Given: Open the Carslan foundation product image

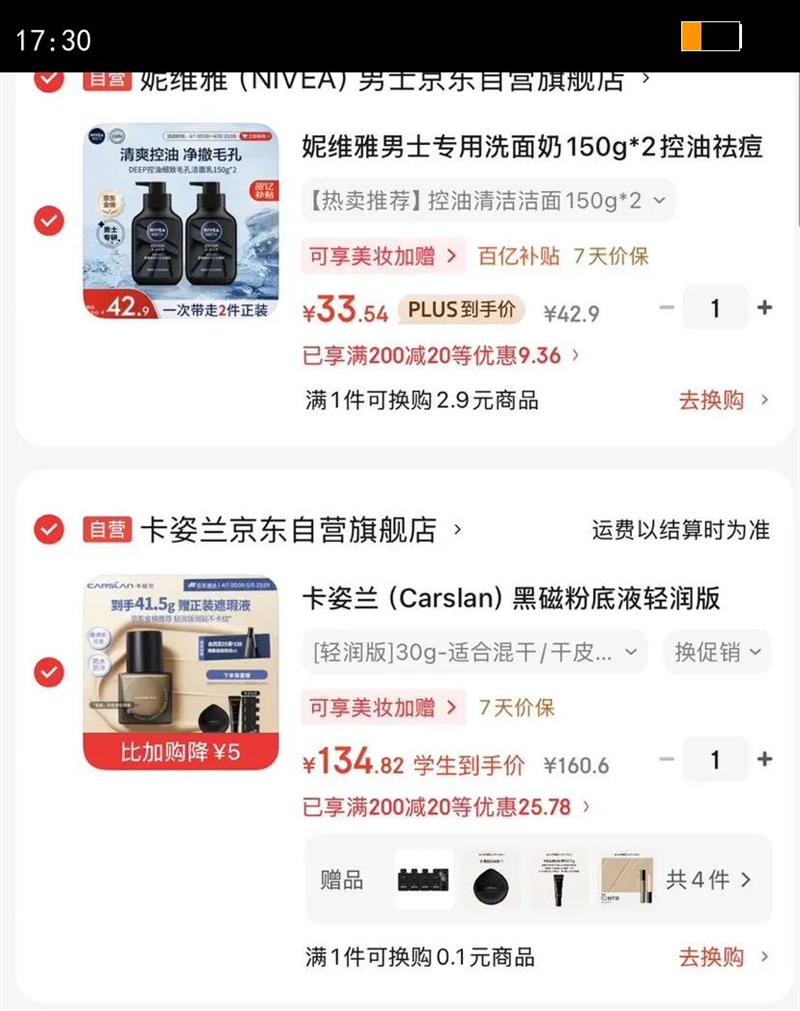Looking at the screenshot, I should pos(180,673).
